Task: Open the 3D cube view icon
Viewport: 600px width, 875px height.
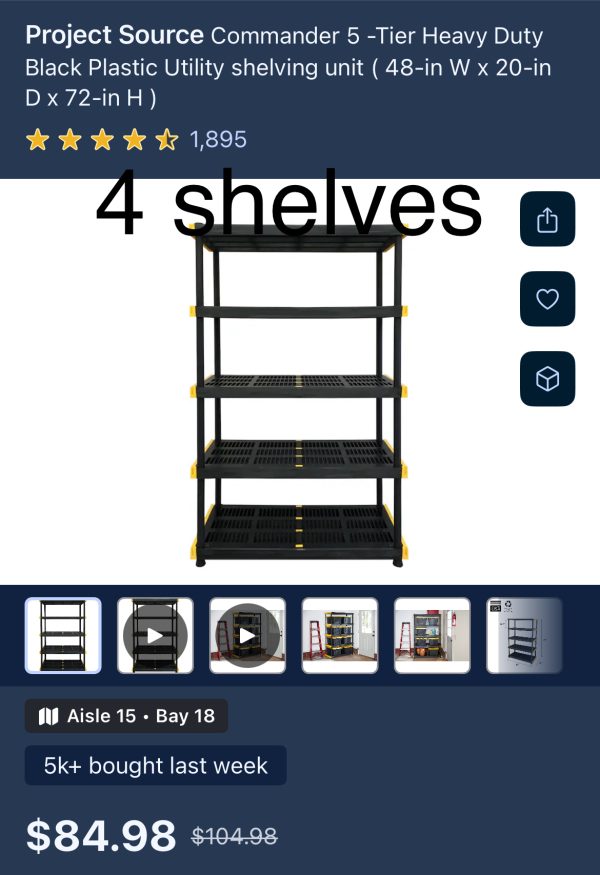Action: pos(547,379)
